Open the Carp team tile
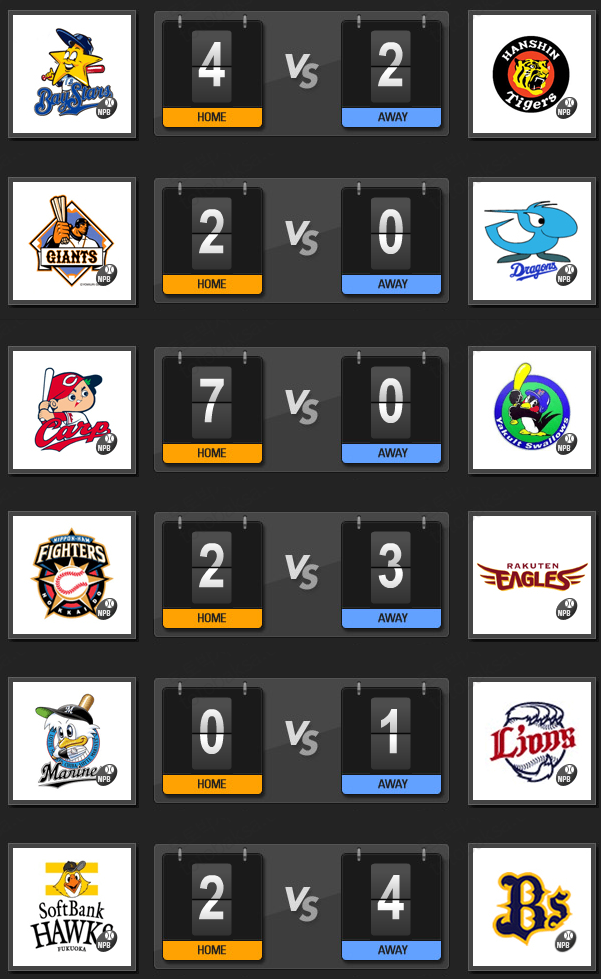The height and width of the screenshot is (979, 601). pos(71,410)
